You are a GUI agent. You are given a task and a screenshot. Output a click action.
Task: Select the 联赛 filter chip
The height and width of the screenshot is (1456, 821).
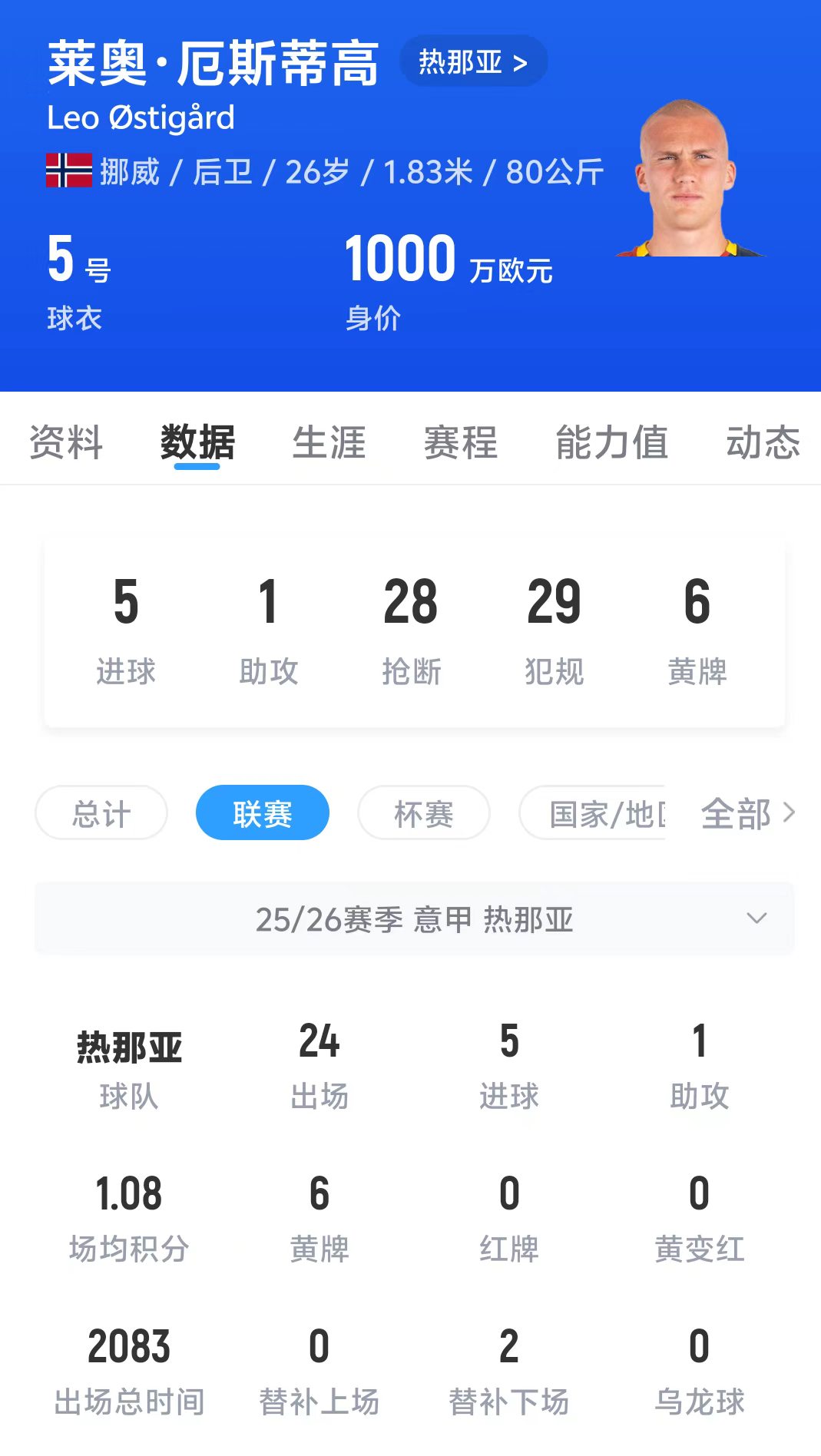pyautogui.click(x=263, y=813)
